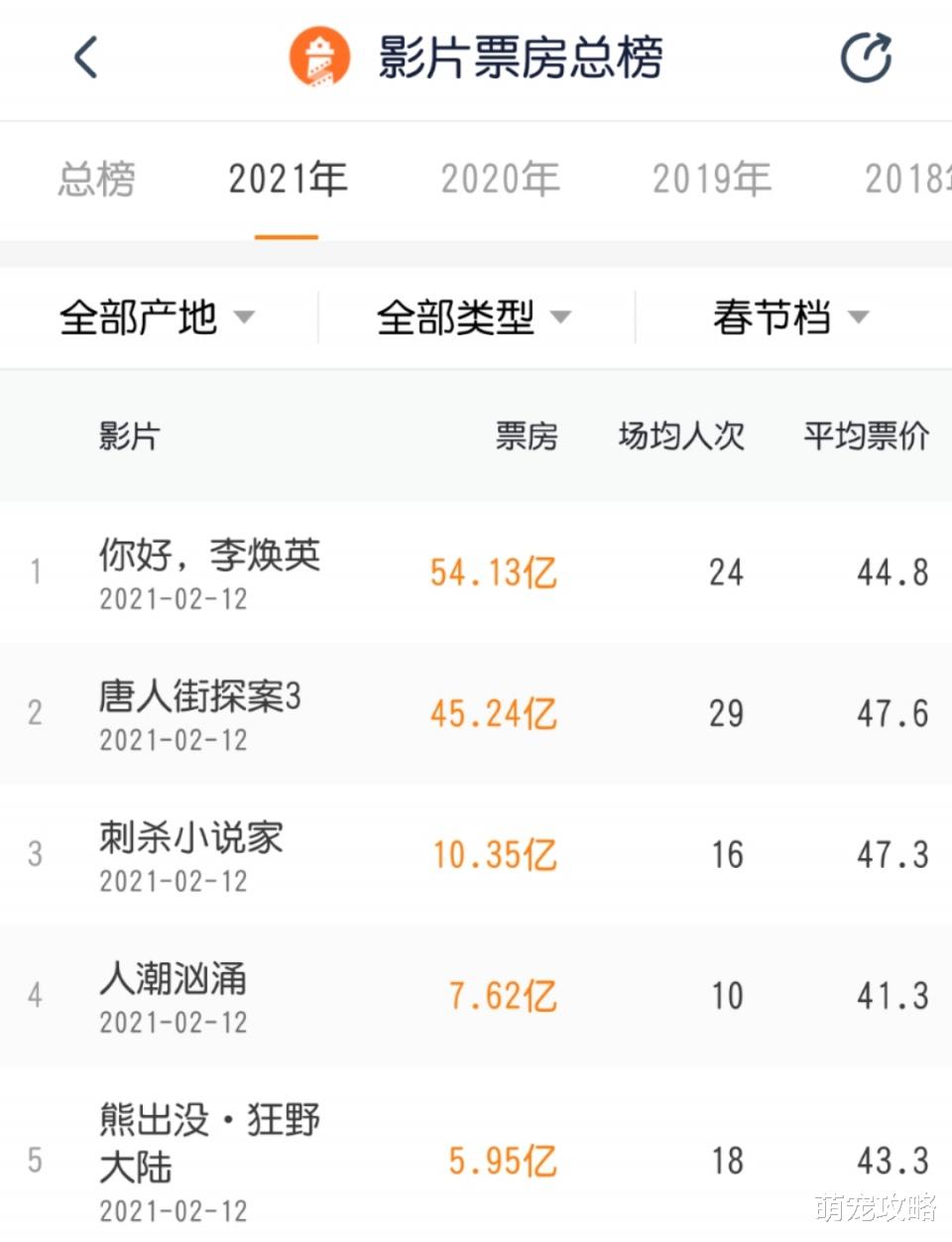This screenshot has width=952, height=1242.
Task: Open 唐人街探案3 details
Action: tap(195, 697)
